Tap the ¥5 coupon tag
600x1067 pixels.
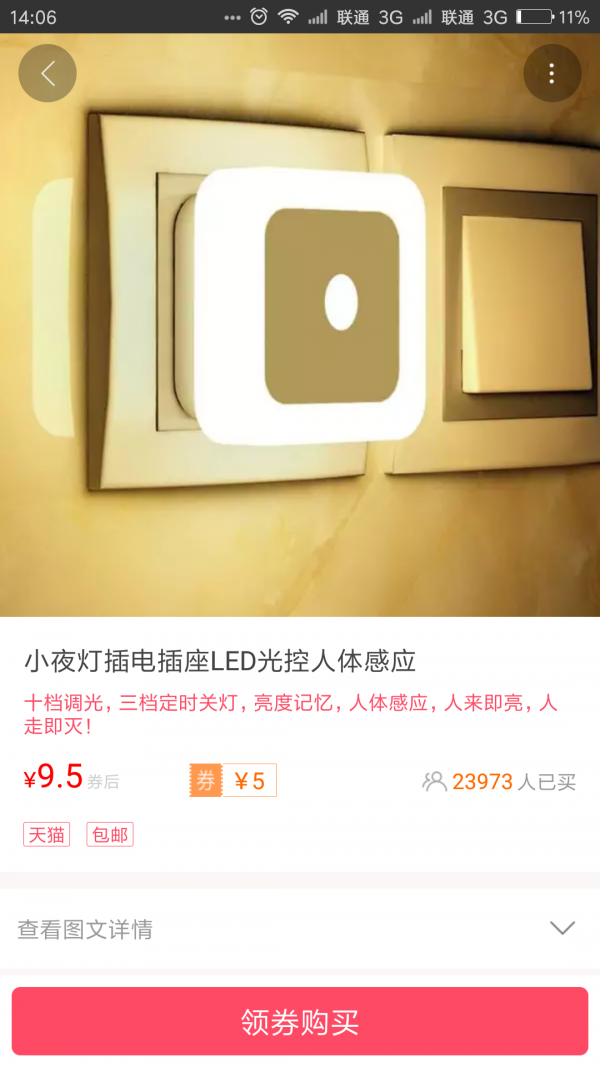point(233,781)
